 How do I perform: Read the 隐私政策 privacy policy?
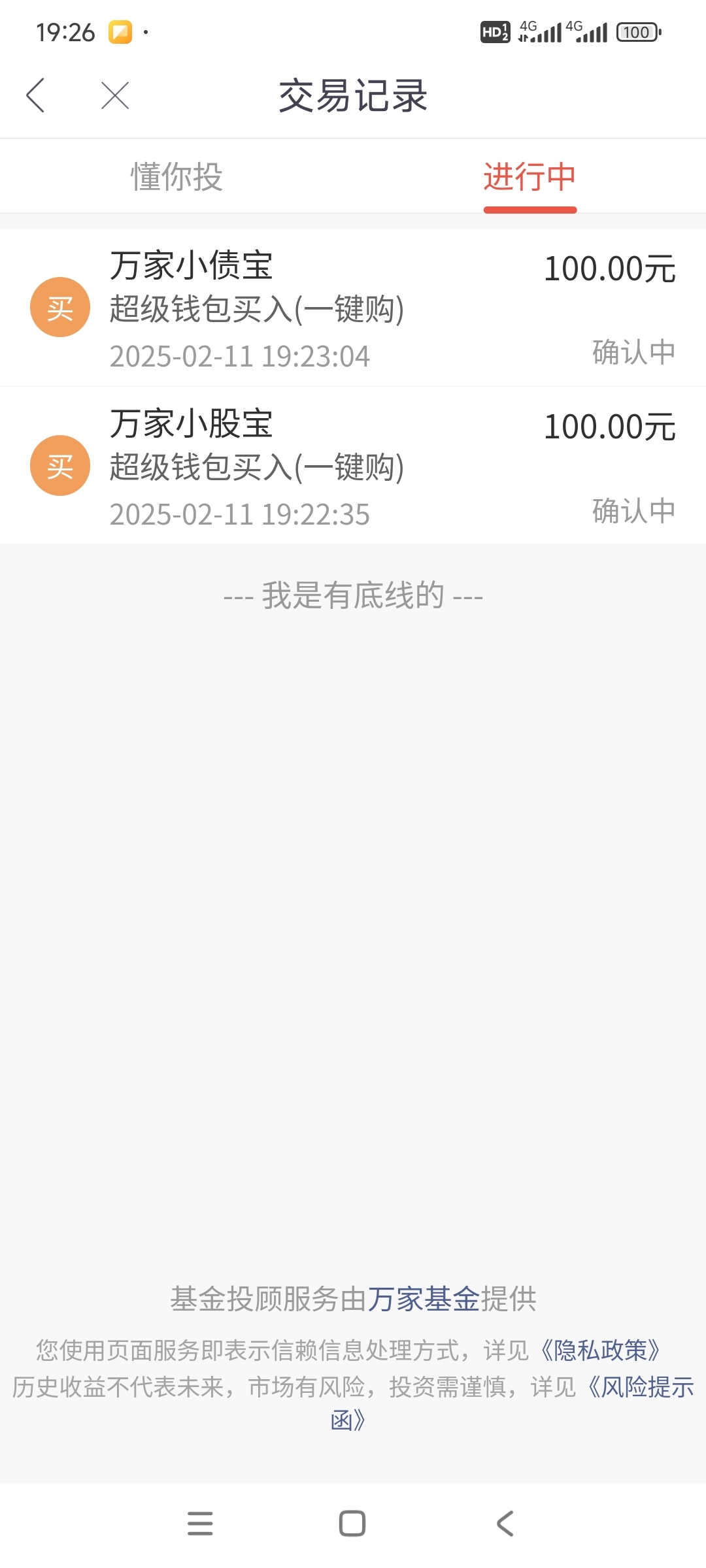click(600, 1350)
